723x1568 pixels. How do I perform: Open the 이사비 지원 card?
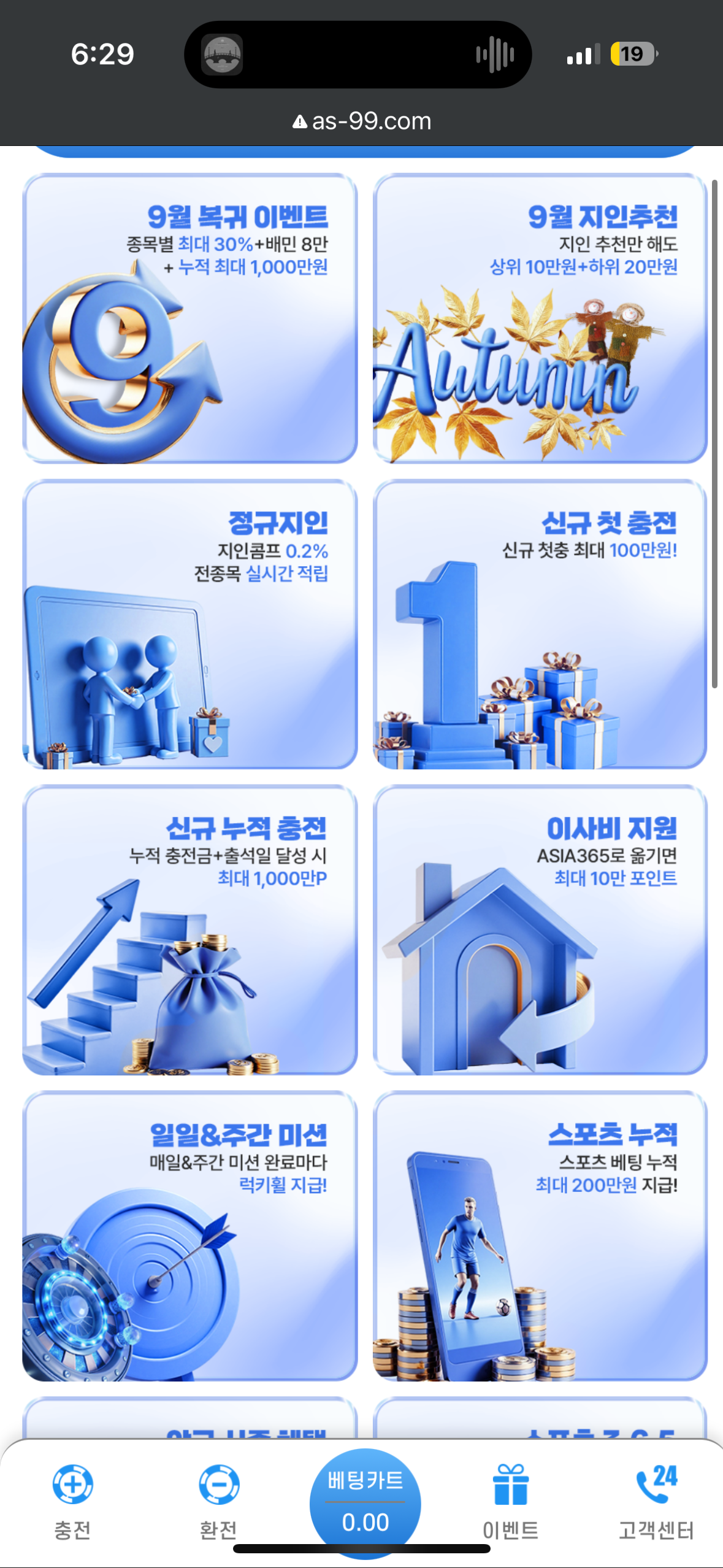(540, 929)
